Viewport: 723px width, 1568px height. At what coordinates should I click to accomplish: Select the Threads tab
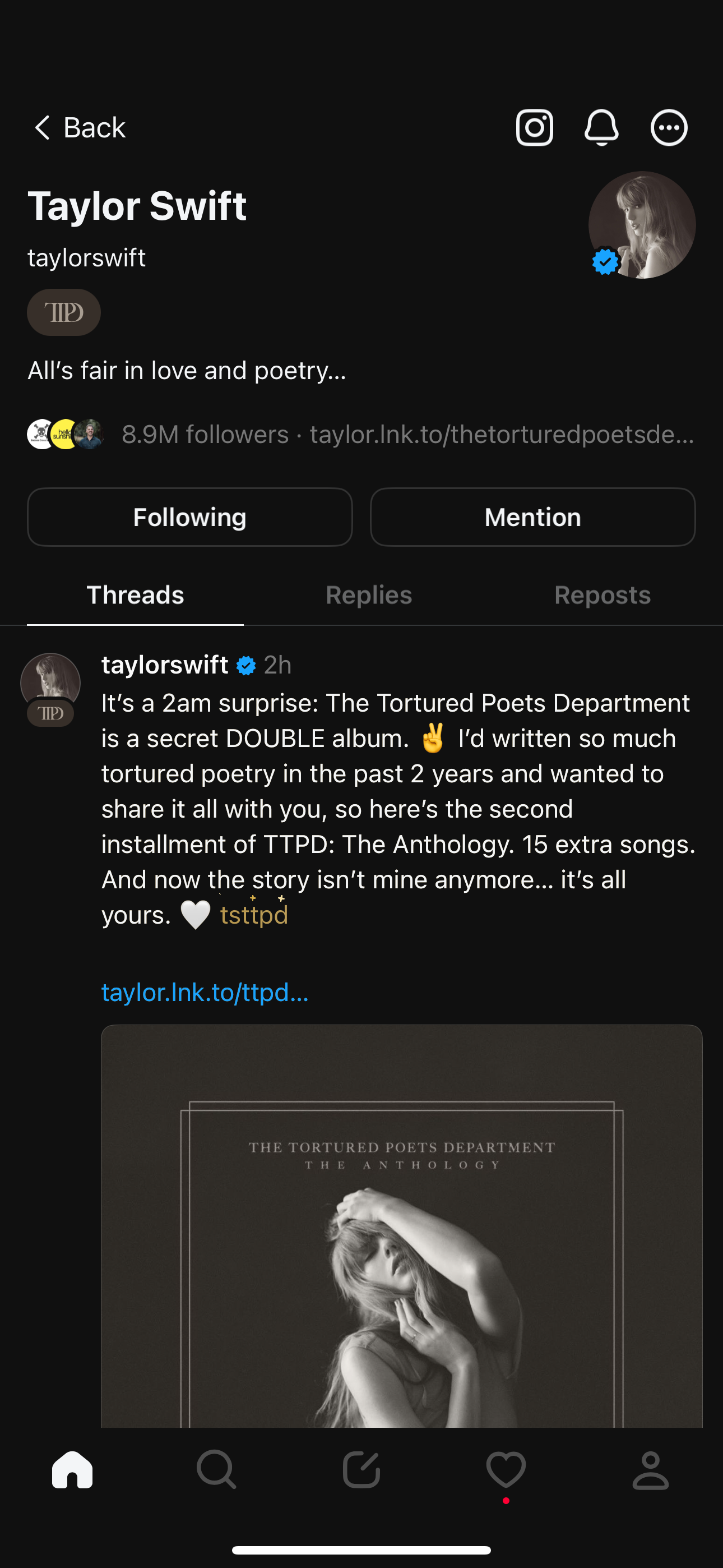135,596
